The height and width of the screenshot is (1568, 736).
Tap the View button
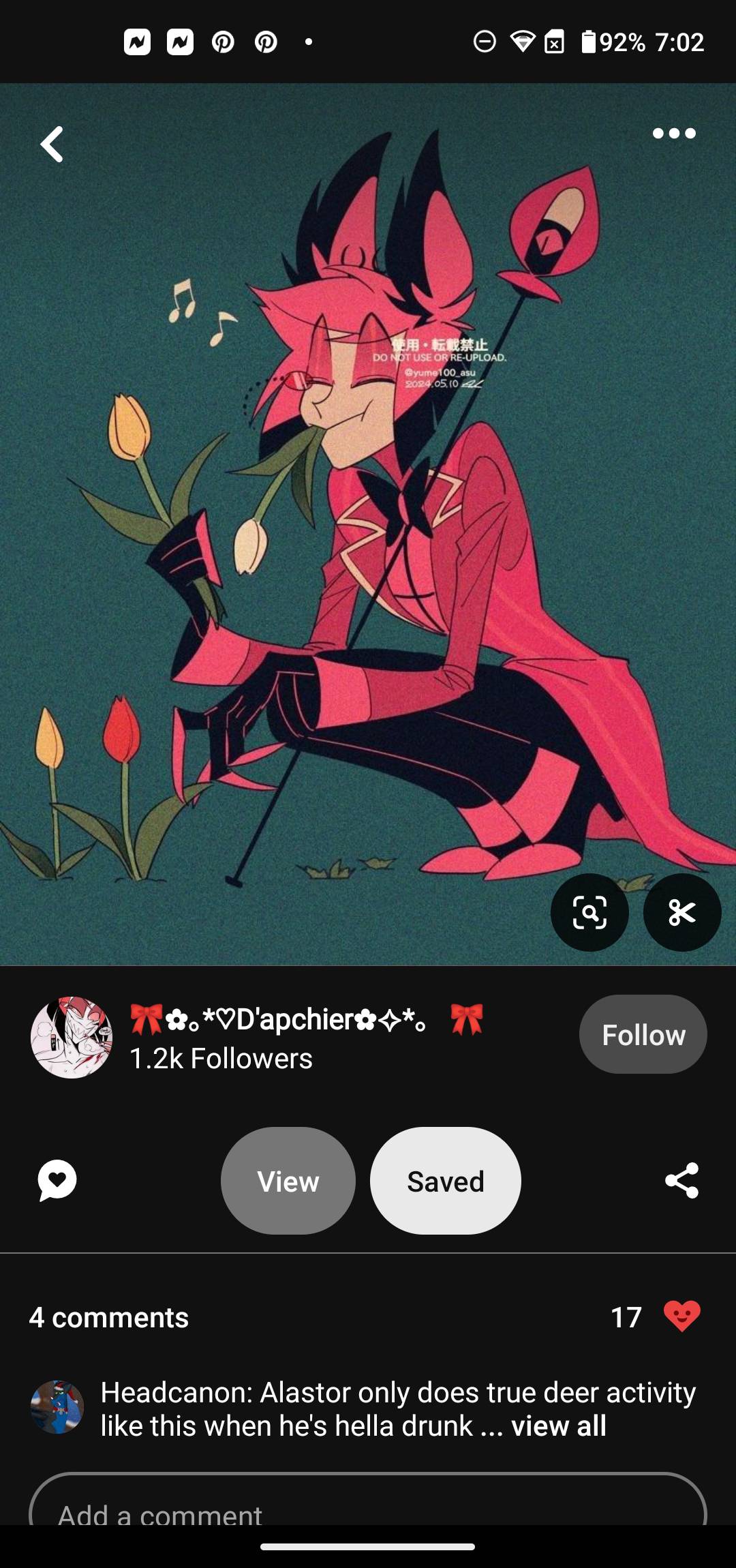pos(288,1181)
